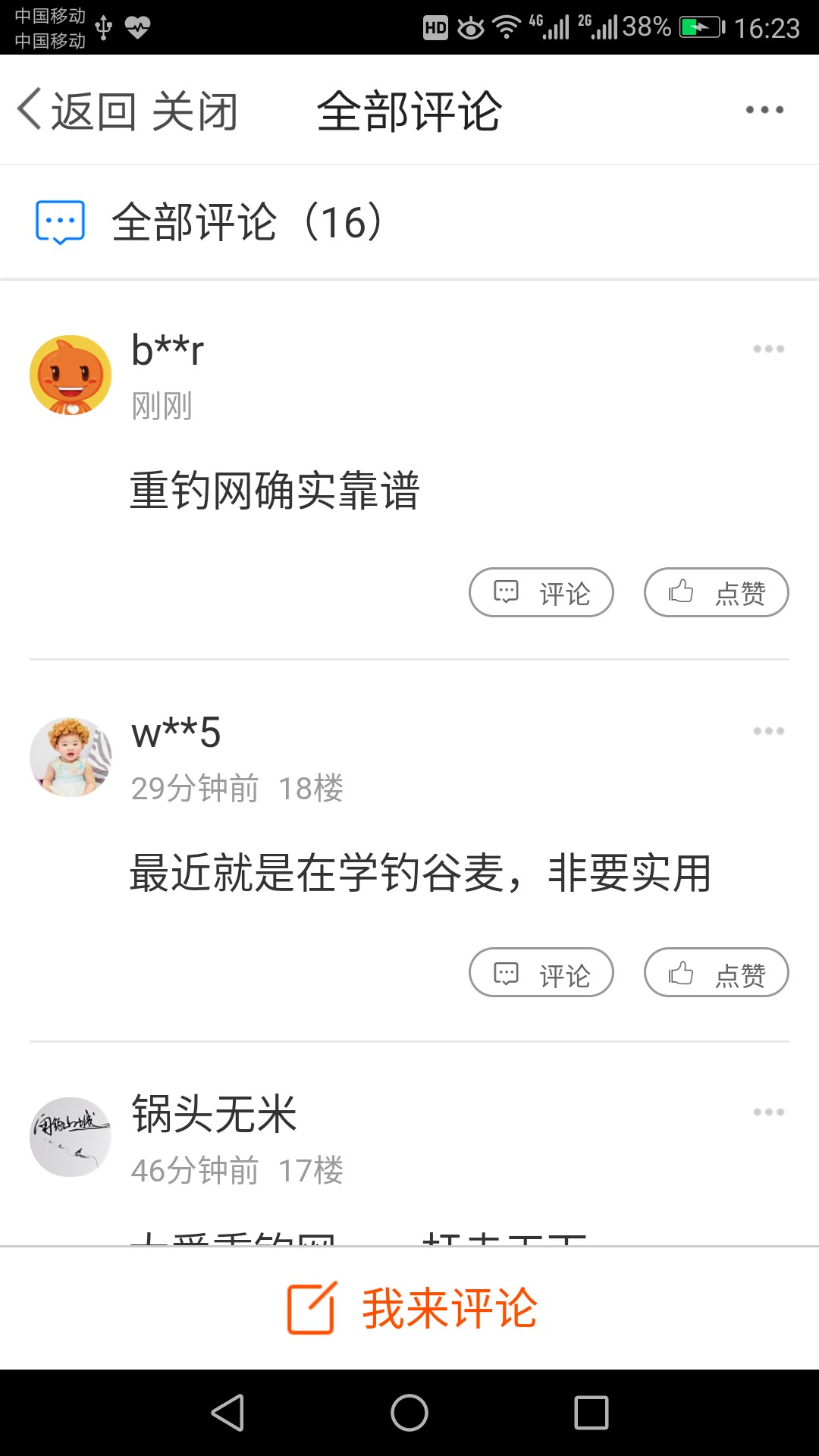The width and height of the screenshot is (819, 1456).
Task: Tap 关闭 to close the page
Action: click(x=195, y=111)
